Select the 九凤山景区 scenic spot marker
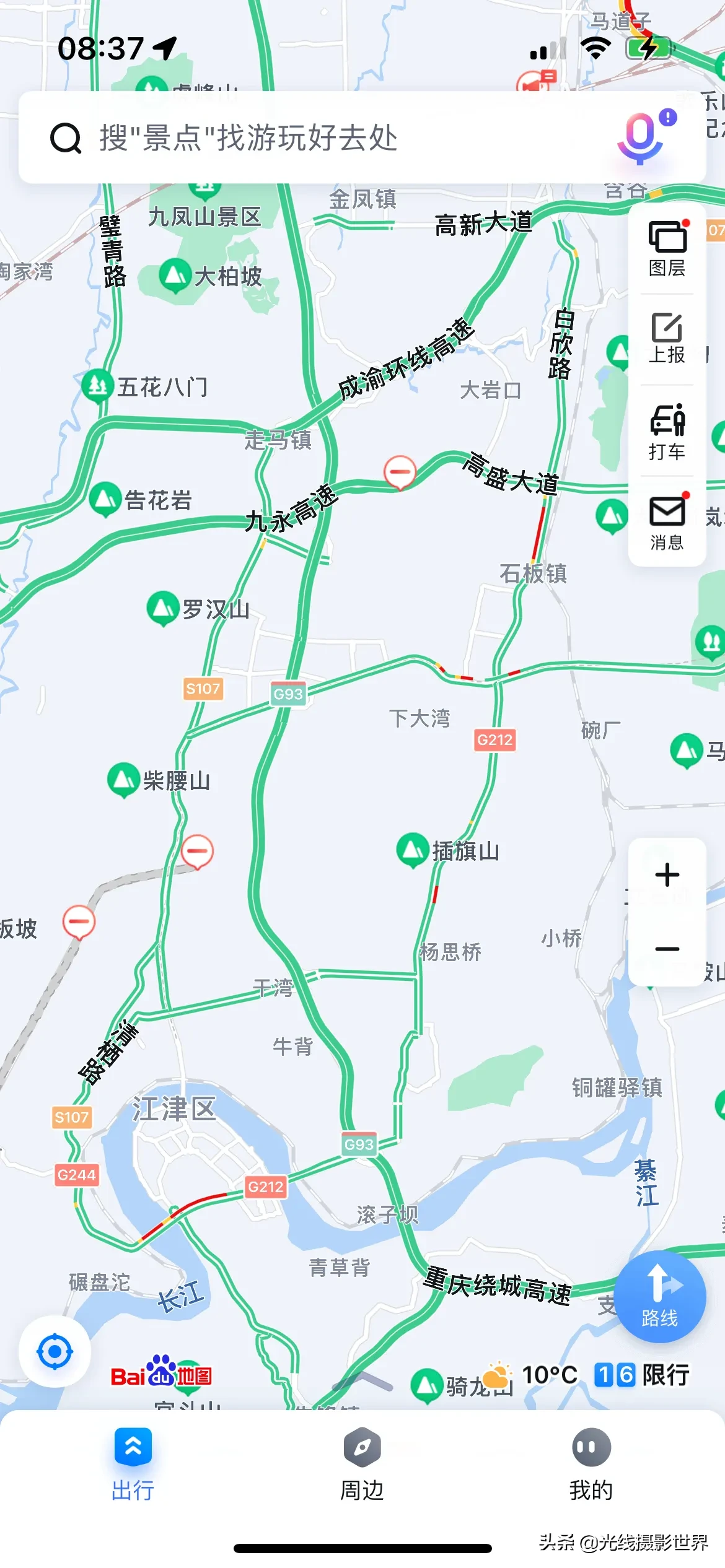725x1568 pixels. [204, 216]
